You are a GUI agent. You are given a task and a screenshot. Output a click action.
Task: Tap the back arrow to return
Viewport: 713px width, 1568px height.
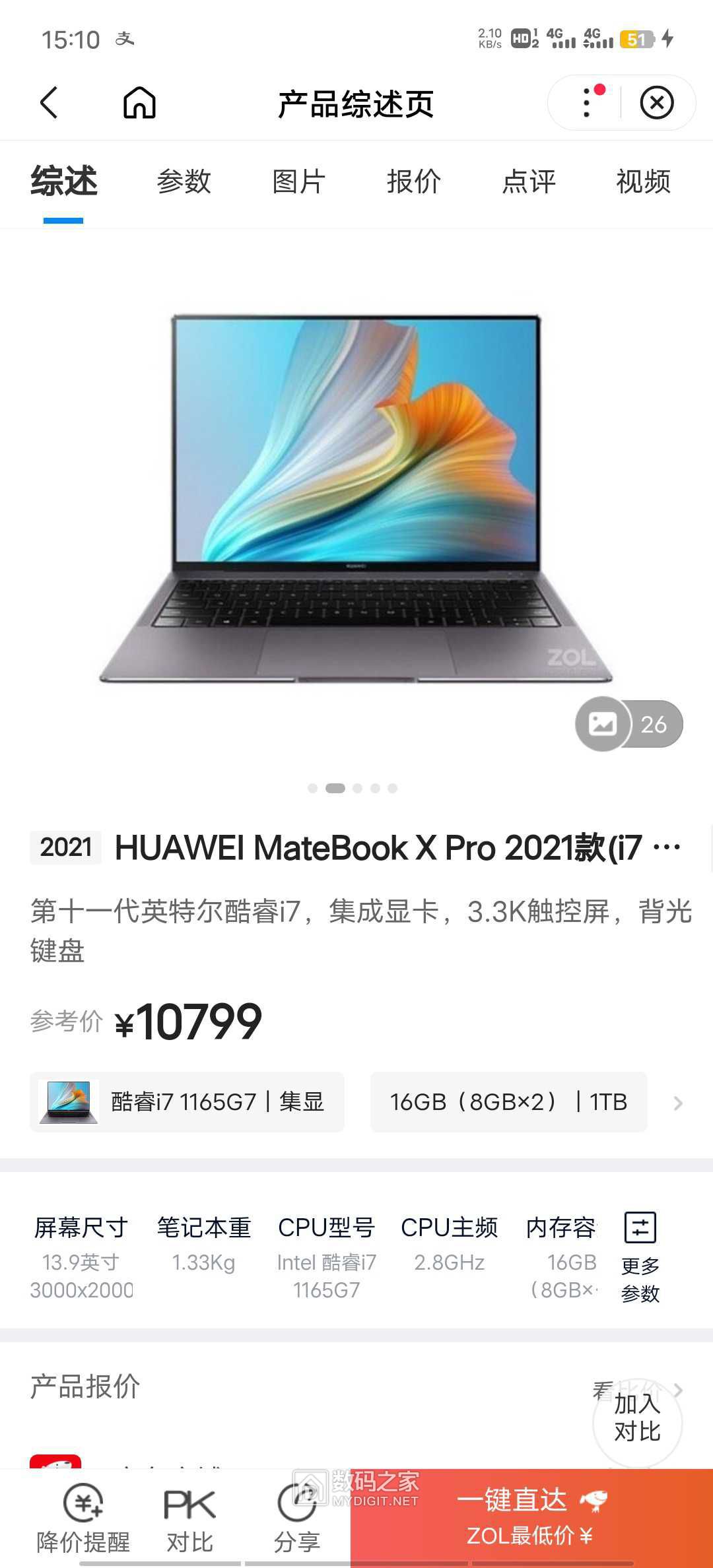pyautogui.click(x=50, y=104)
